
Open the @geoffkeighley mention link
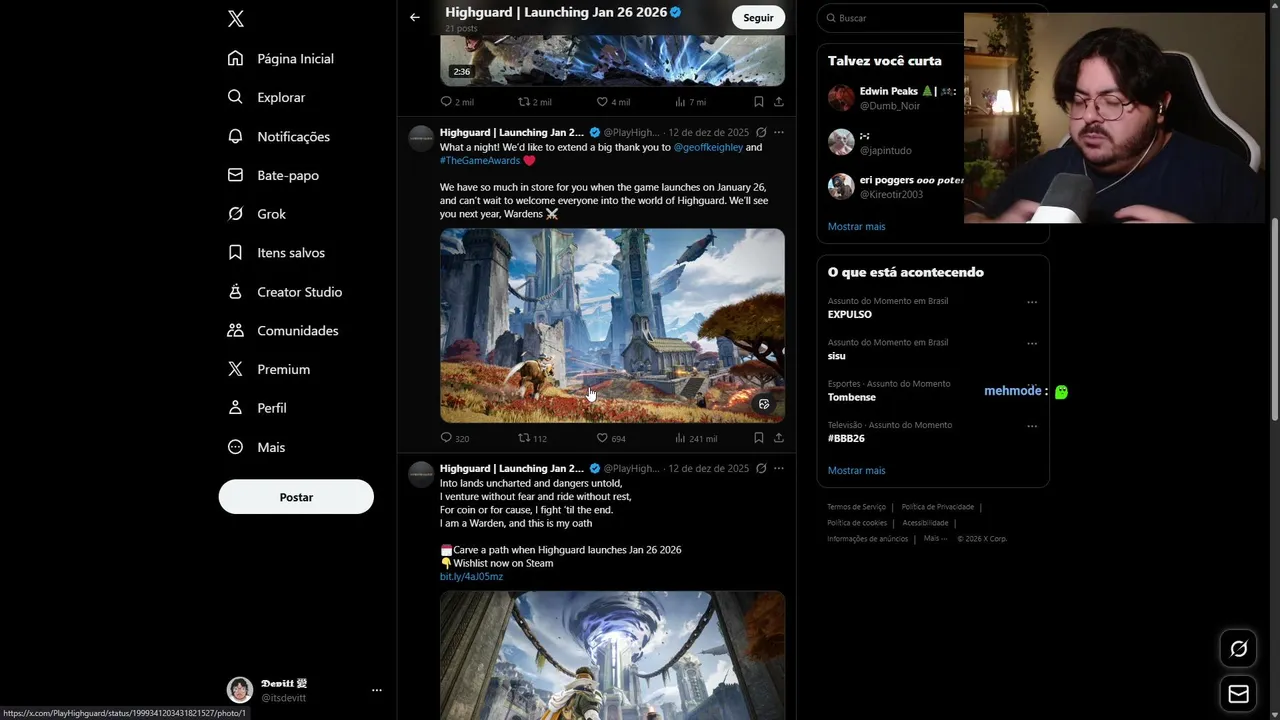[x=708, y=147]
